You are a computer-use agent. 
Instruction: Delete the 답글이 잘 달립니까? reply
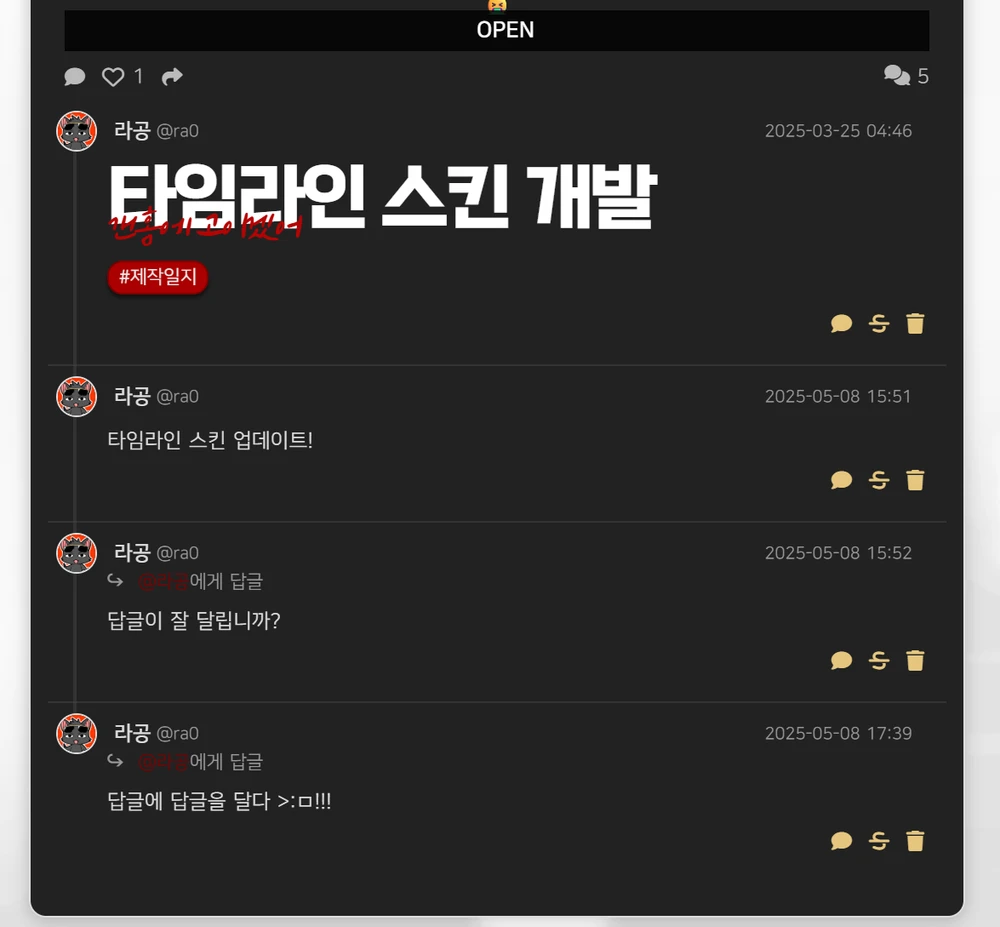tap(915, 660)
